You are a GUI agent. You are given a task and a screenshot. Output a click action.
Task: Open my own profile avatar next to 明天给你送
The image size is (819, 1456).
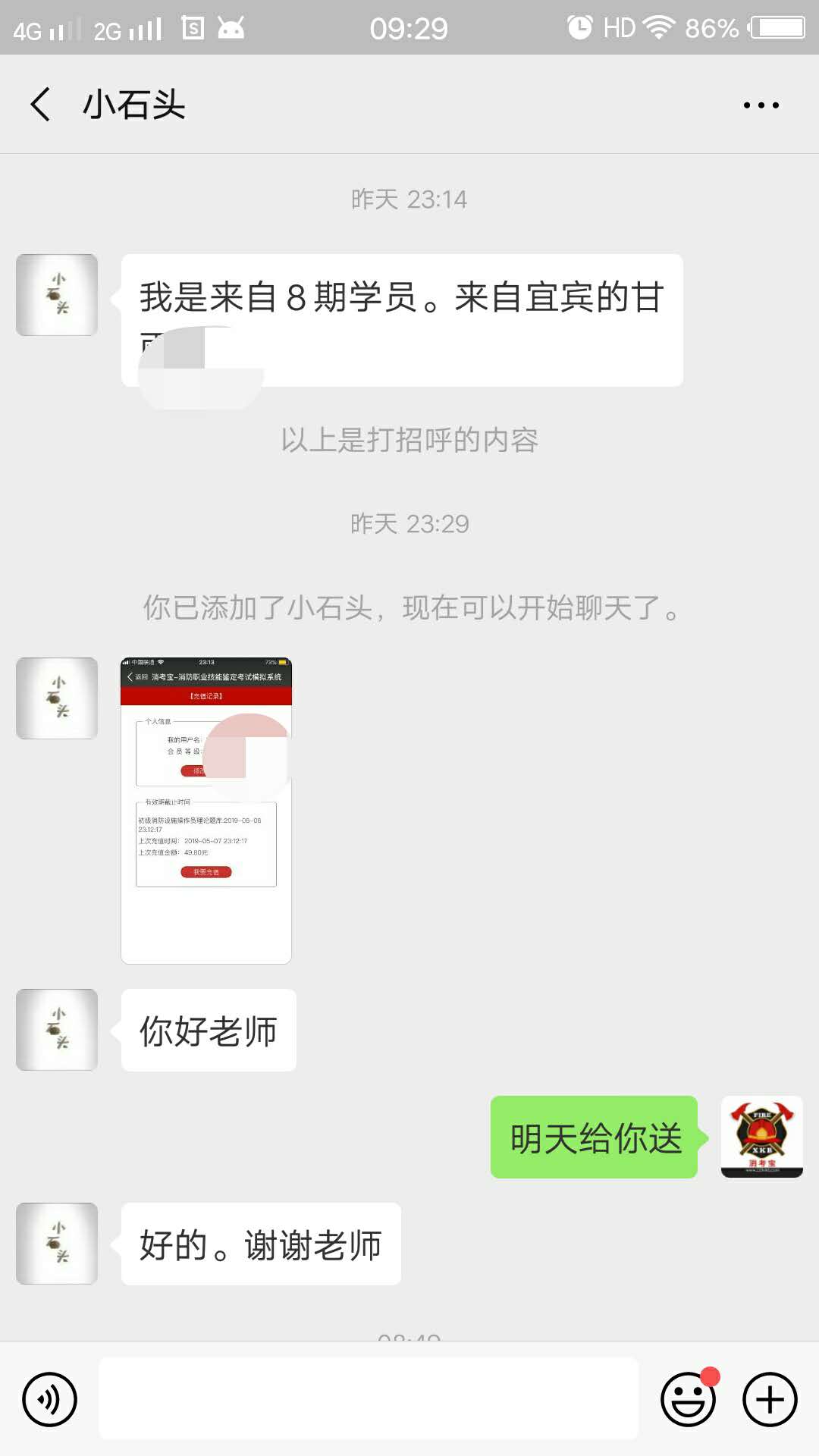(761, 1137)
